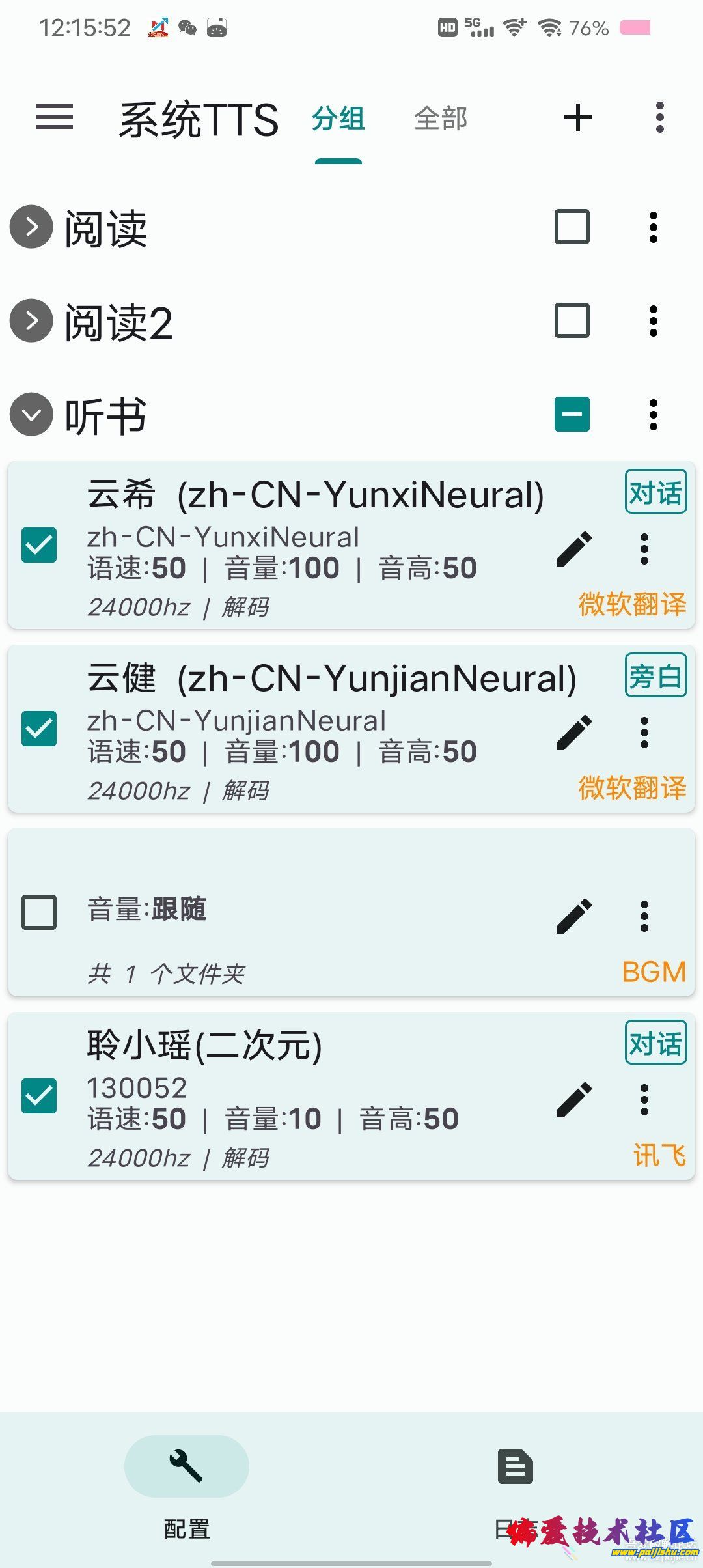Toggle the 听书 group checkbox
The width and height of the screenshot is (703, 1568).
572,415
